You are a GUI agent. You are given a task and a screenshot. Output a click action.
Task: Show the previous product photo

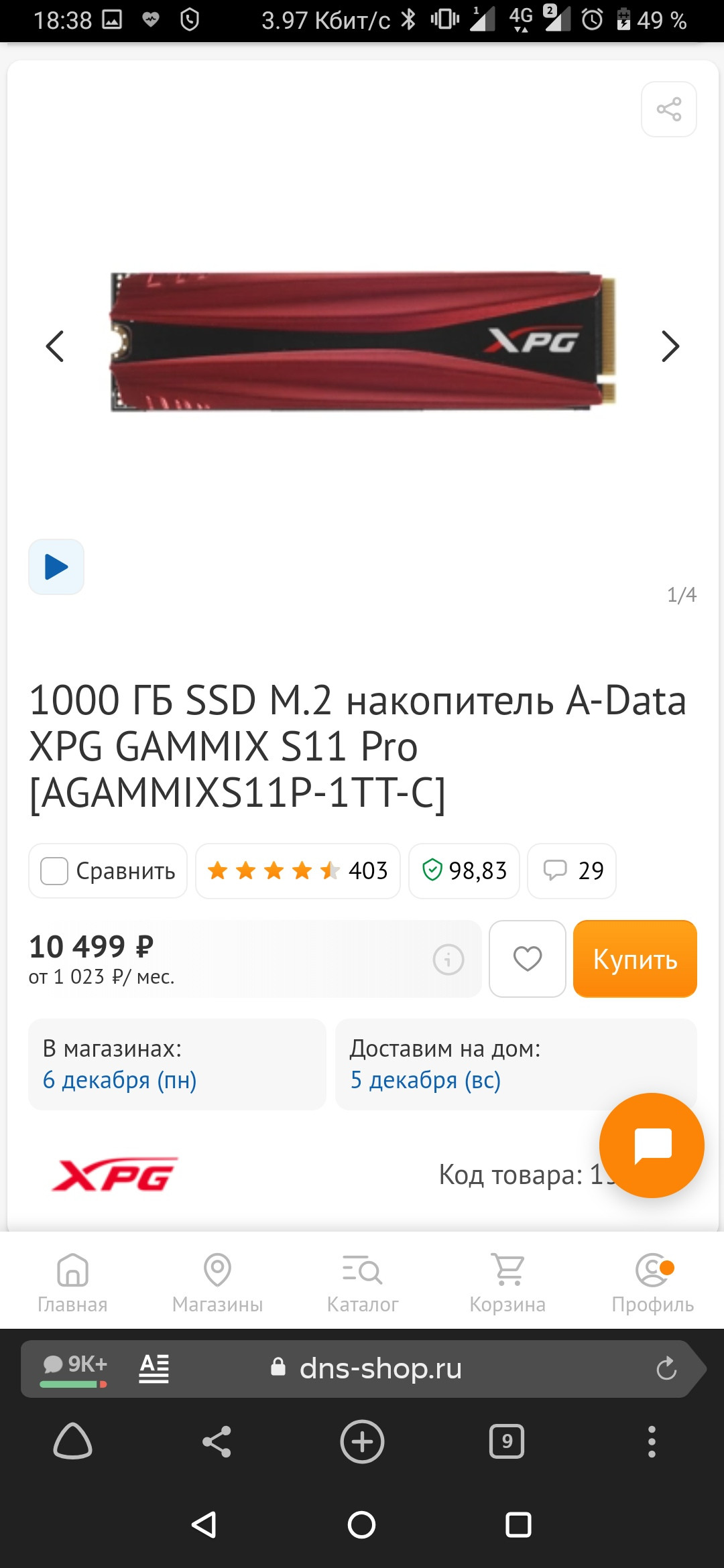[55, 346]
